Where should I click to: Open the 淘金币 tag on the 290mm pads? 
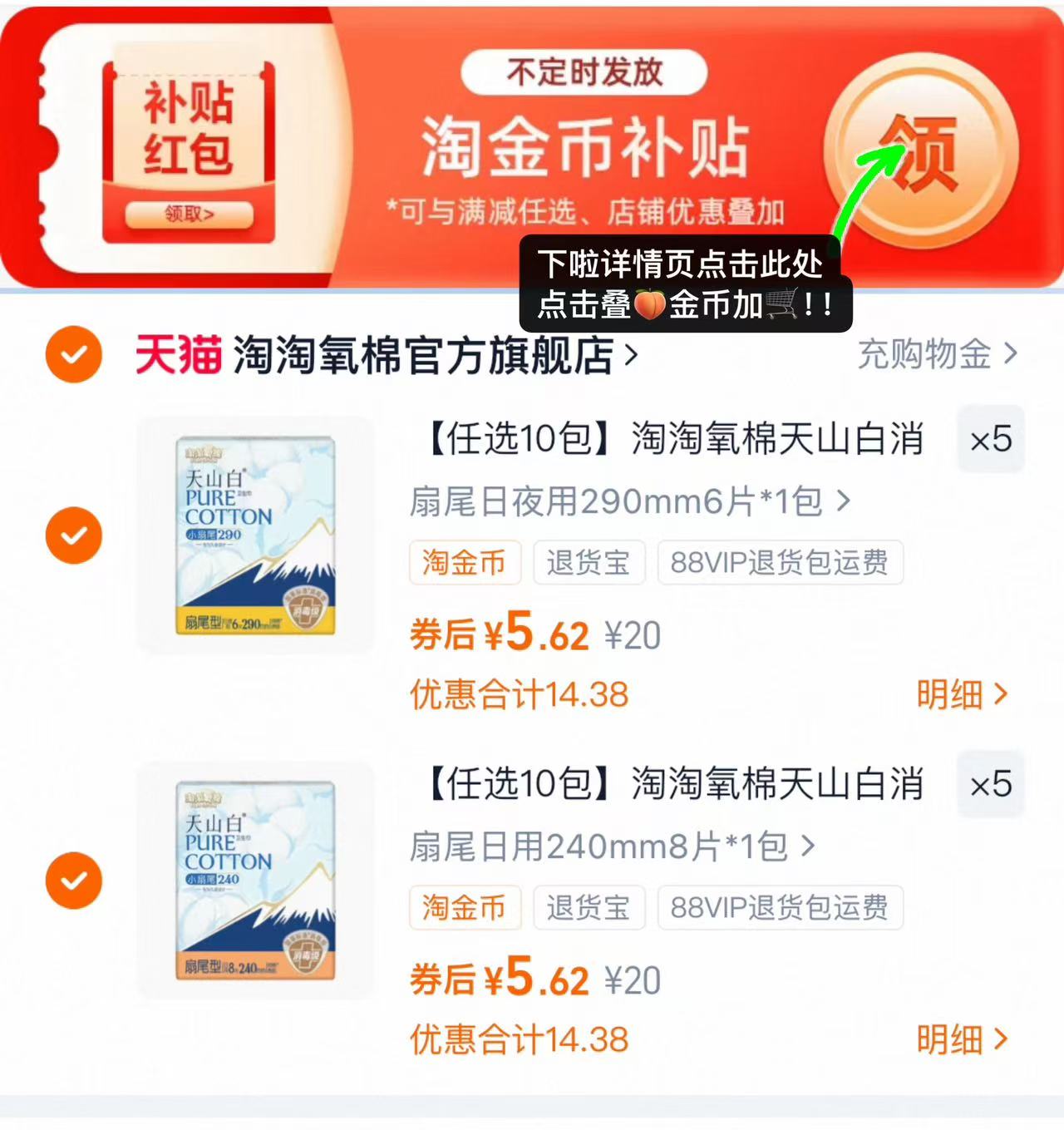pyautogui.click(x=465, y=563)
